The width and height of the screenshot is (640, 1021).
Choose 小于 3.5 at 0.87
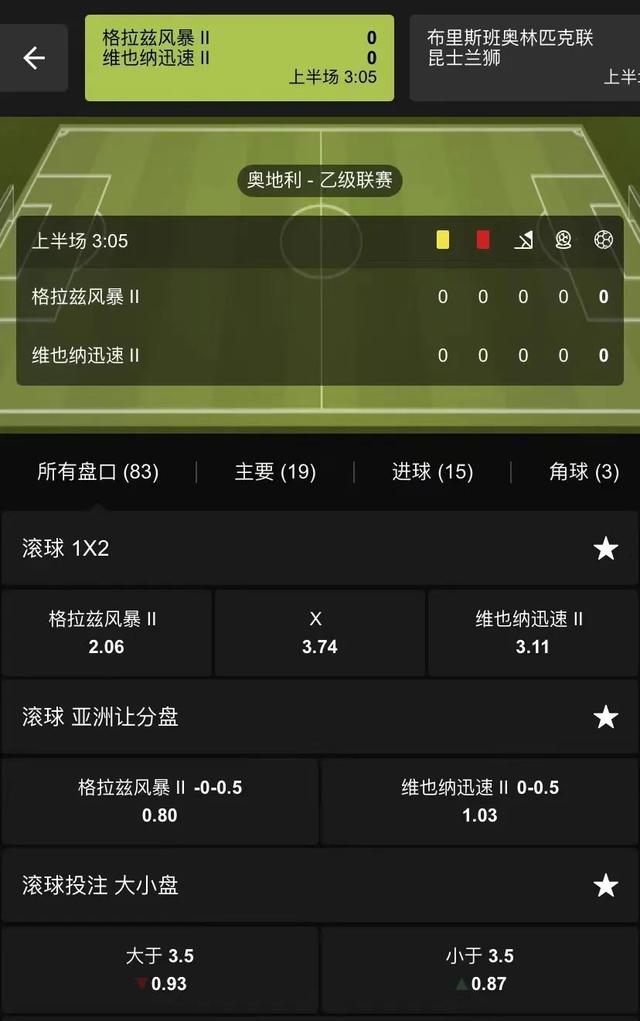pyautogui.click(x=480, y=969)
